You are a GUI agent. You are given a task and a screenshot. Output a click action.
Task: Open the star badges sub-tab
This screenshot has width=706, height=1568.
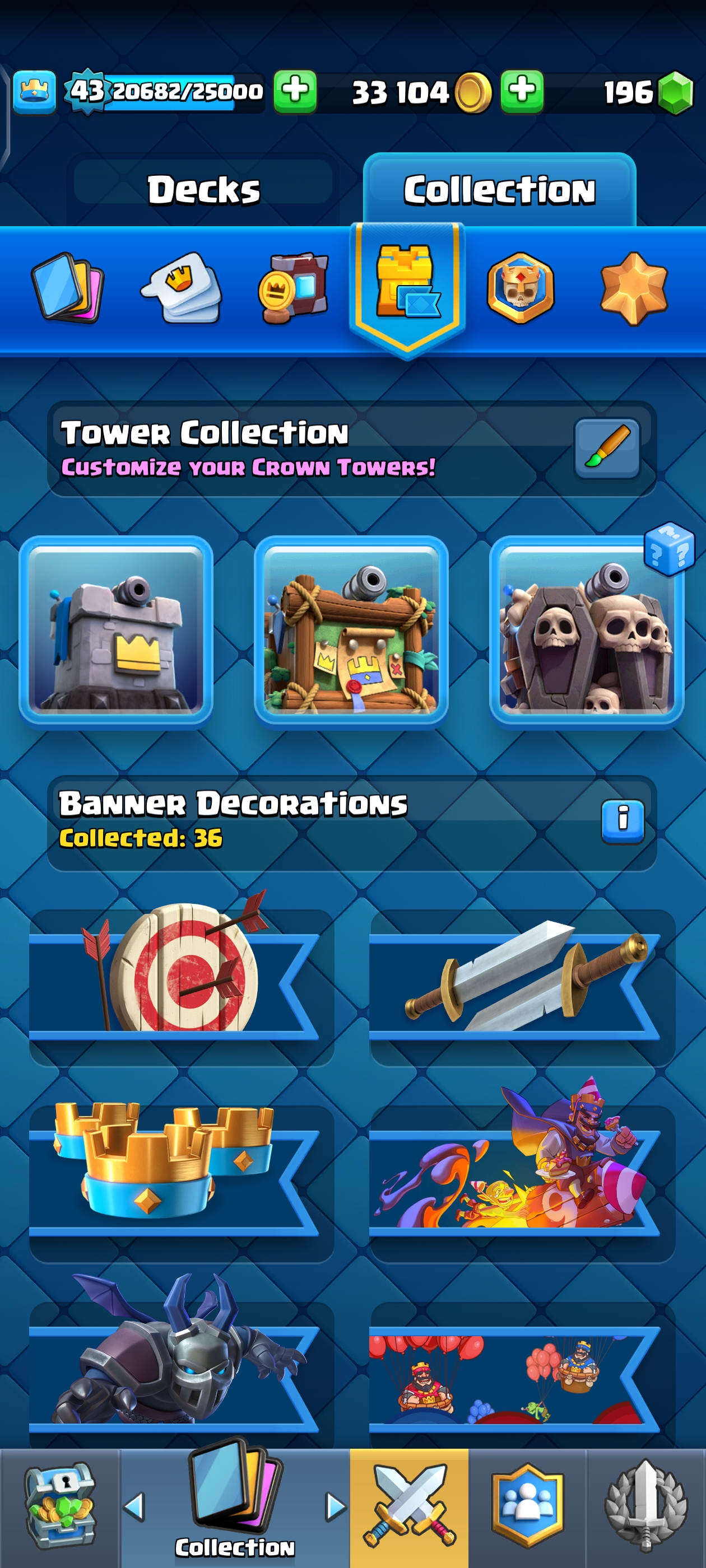click(634, 287)
